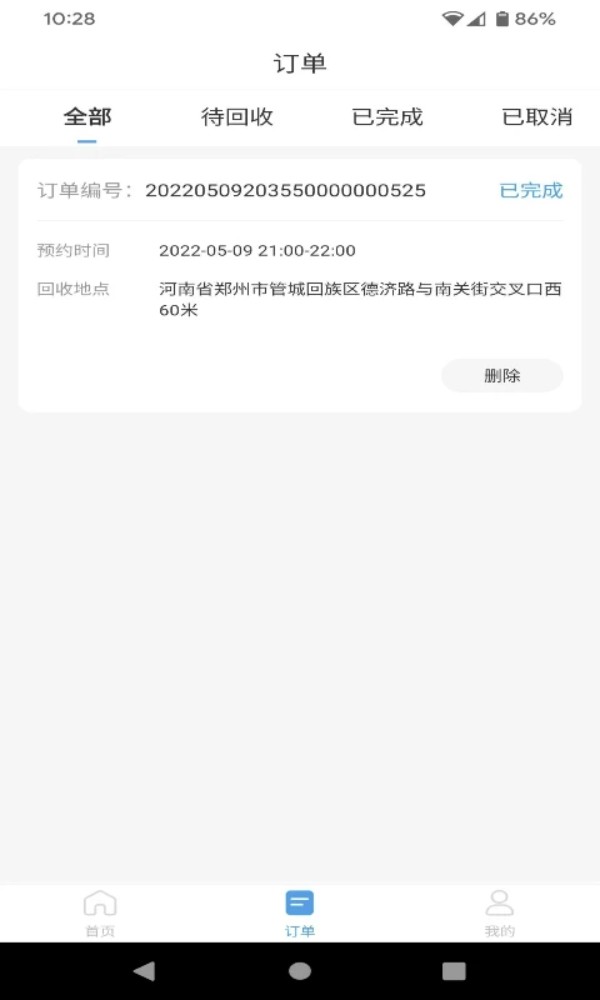600x1000 pixels.
Task: Open the 订单 bottom navigation tab
Action: click(300, 912)
